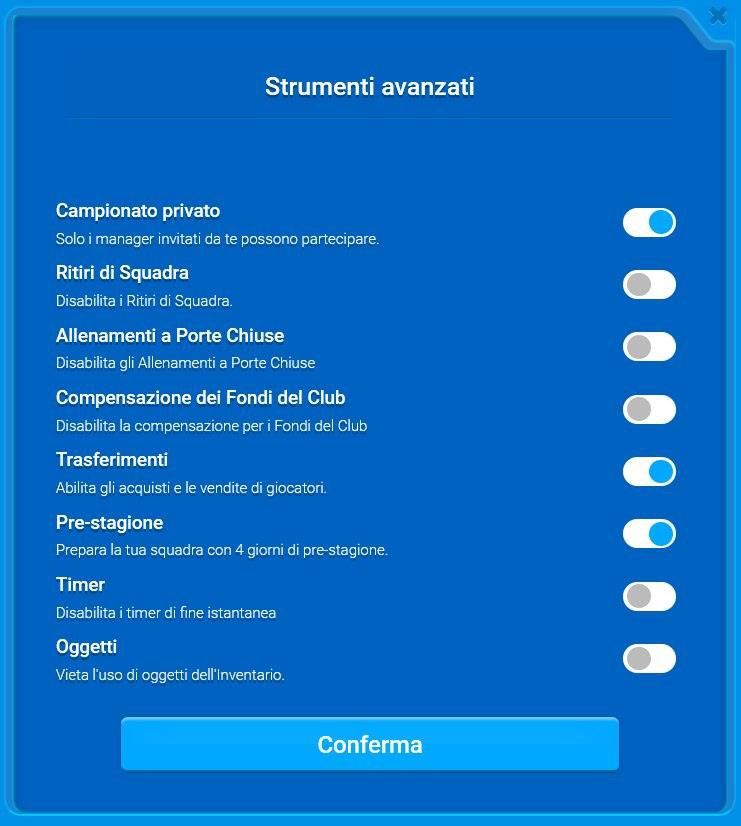Enable the Ritiri di Squadra toggle
Screen dimensions: 741x826
point(649,285)
